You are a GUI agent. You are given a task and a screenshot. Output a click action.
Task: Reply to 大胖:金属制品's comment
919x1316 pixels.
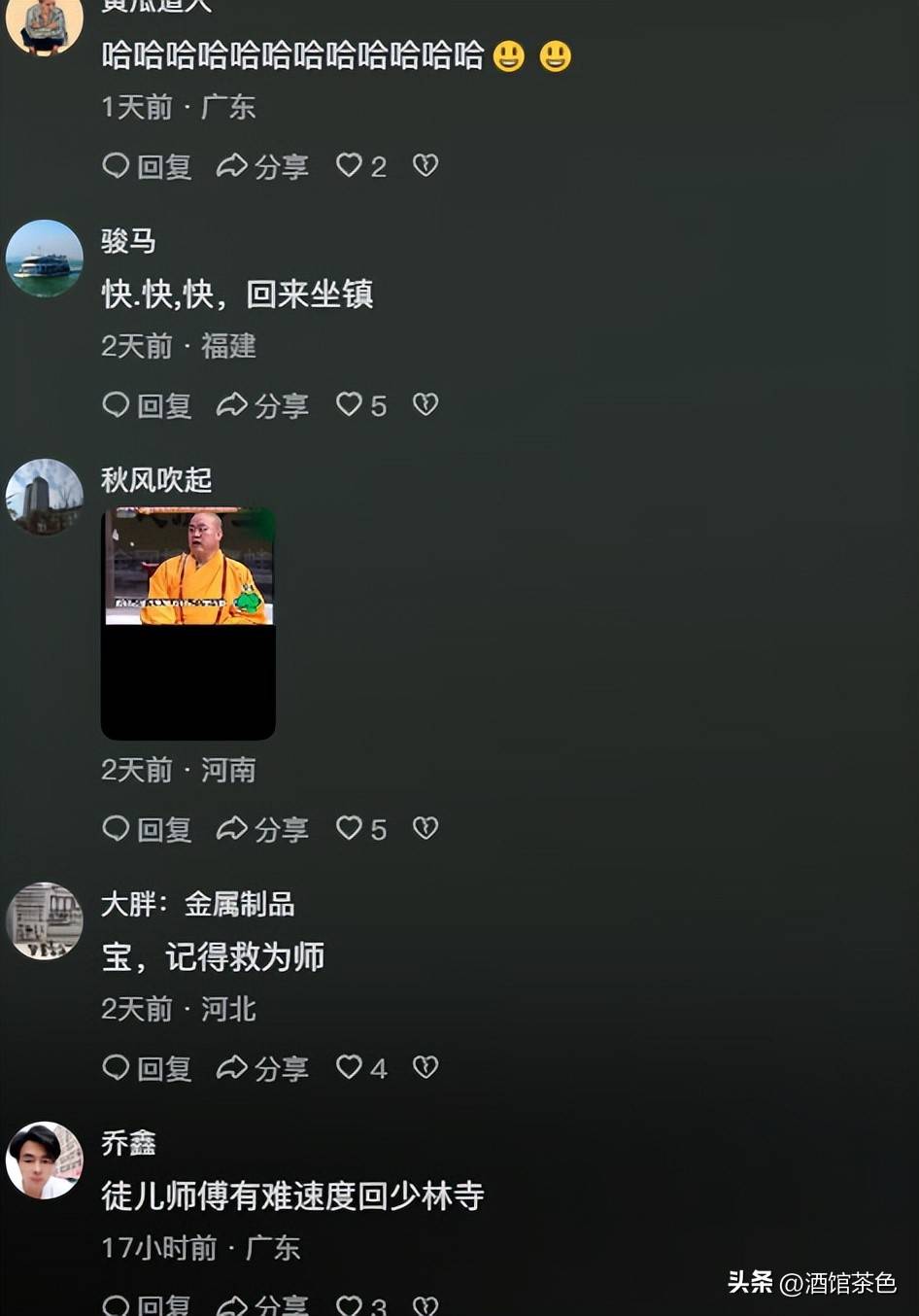click(x=147, y=1068)
